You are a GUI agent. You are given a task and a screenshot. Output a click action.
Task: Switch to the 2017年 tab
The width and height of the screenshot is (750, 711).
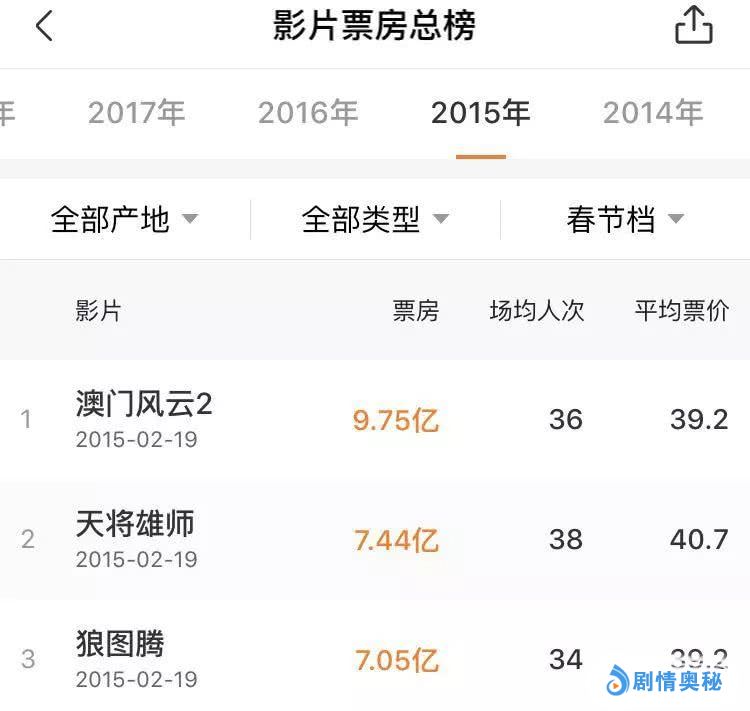tap(136, 113)
